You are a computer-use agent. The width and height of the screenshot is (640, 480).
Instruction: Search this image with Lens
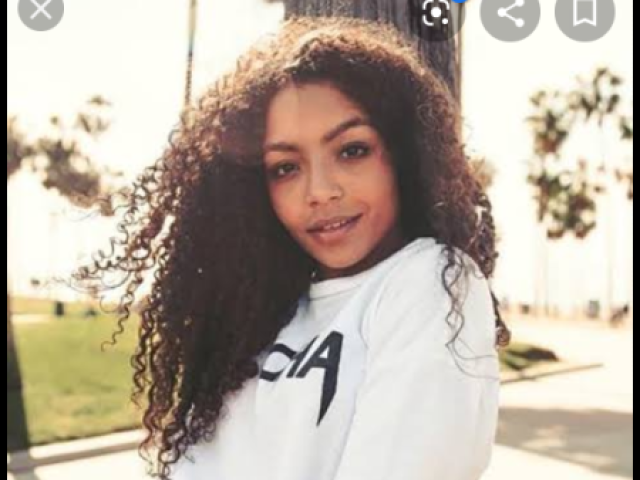pyautogui.click(x=437, y=12)
